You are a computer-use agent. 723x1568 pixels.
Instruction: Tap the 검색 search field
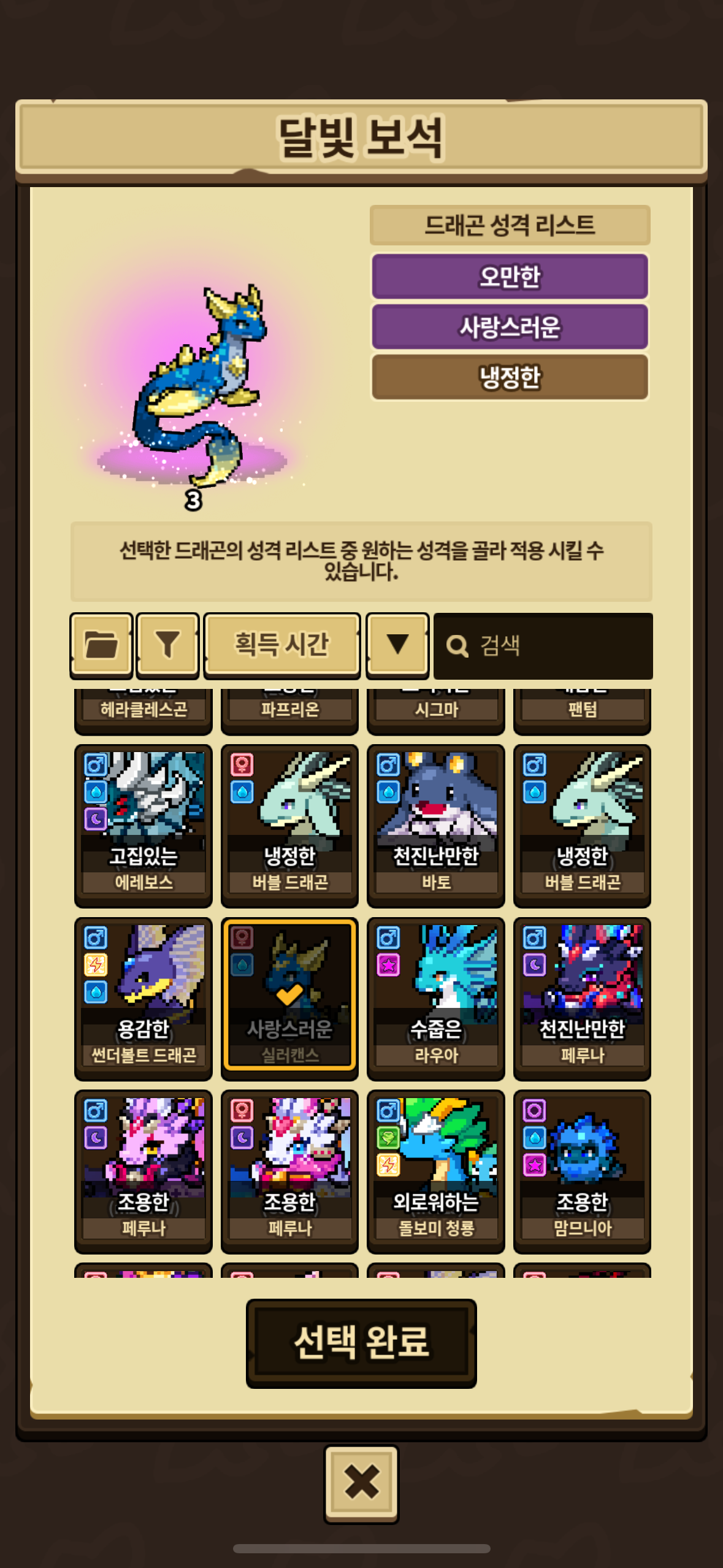(543, 646)
